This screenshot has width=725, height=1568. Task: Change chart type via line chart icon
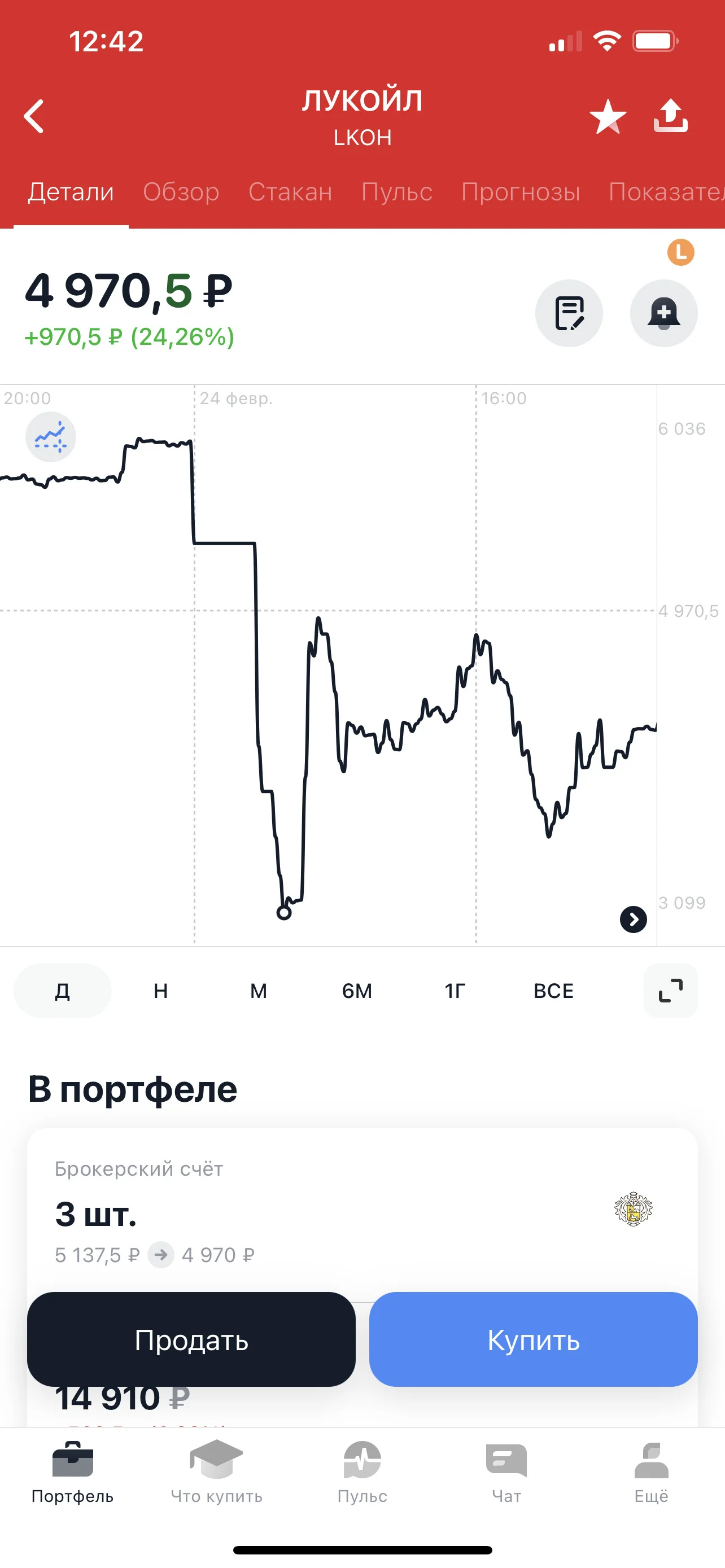click(50, 437)
